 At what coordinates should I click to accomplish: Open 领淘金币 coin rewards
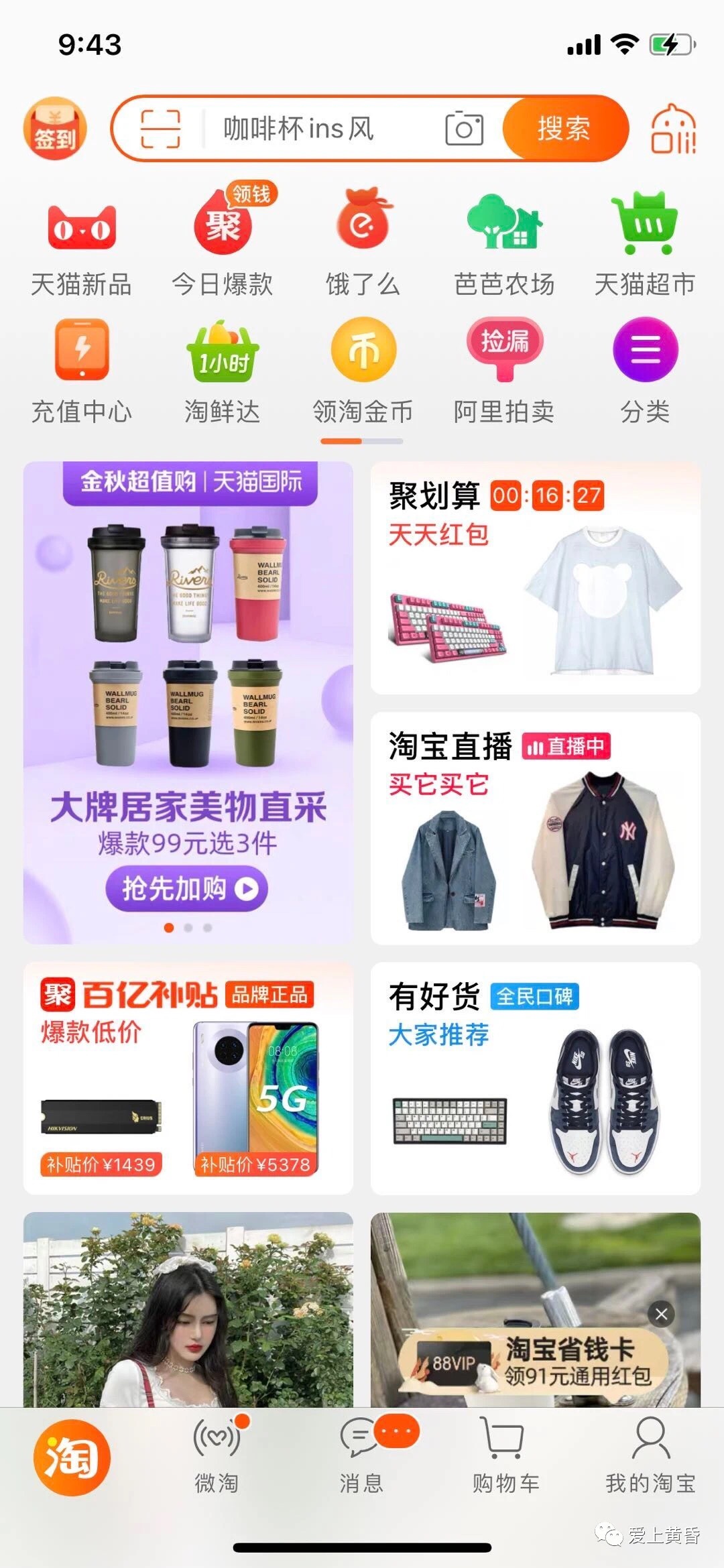coord(363,371)
